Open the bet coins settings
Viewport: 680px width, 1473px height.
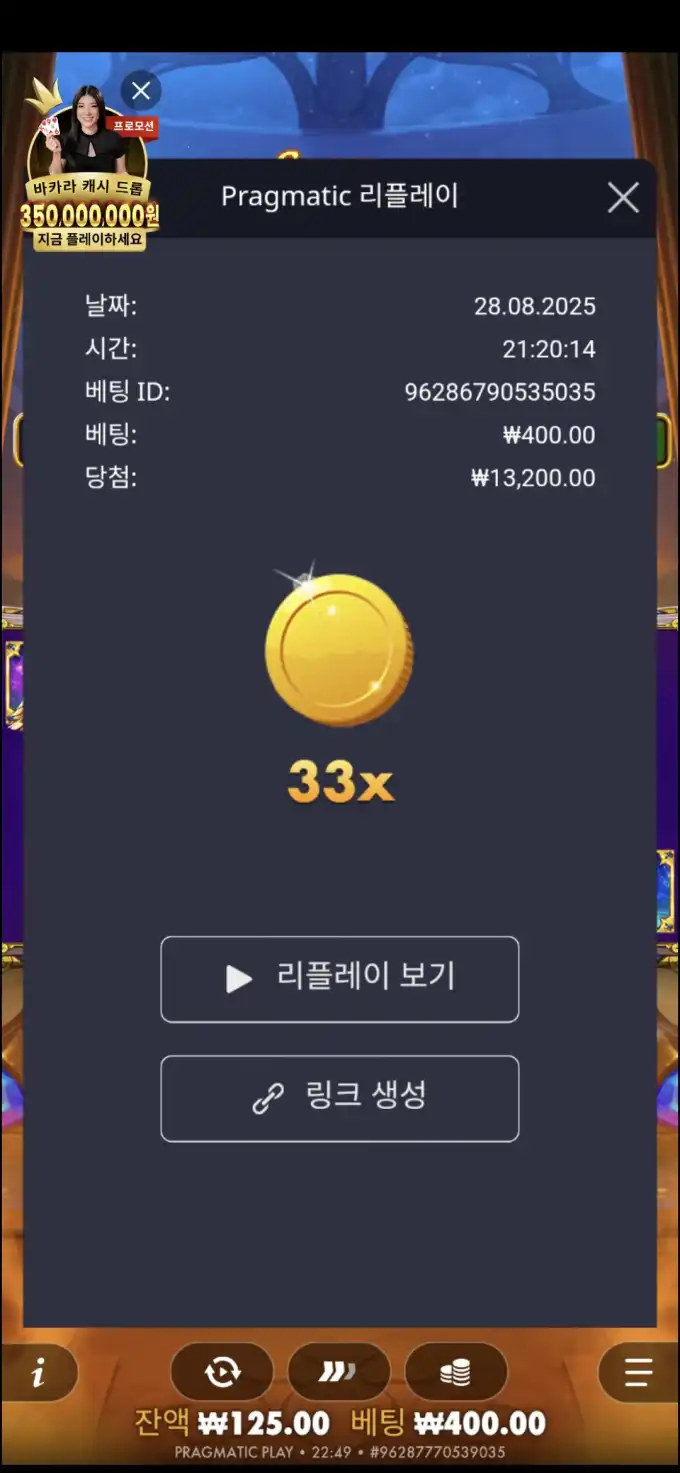[455, 1373]
